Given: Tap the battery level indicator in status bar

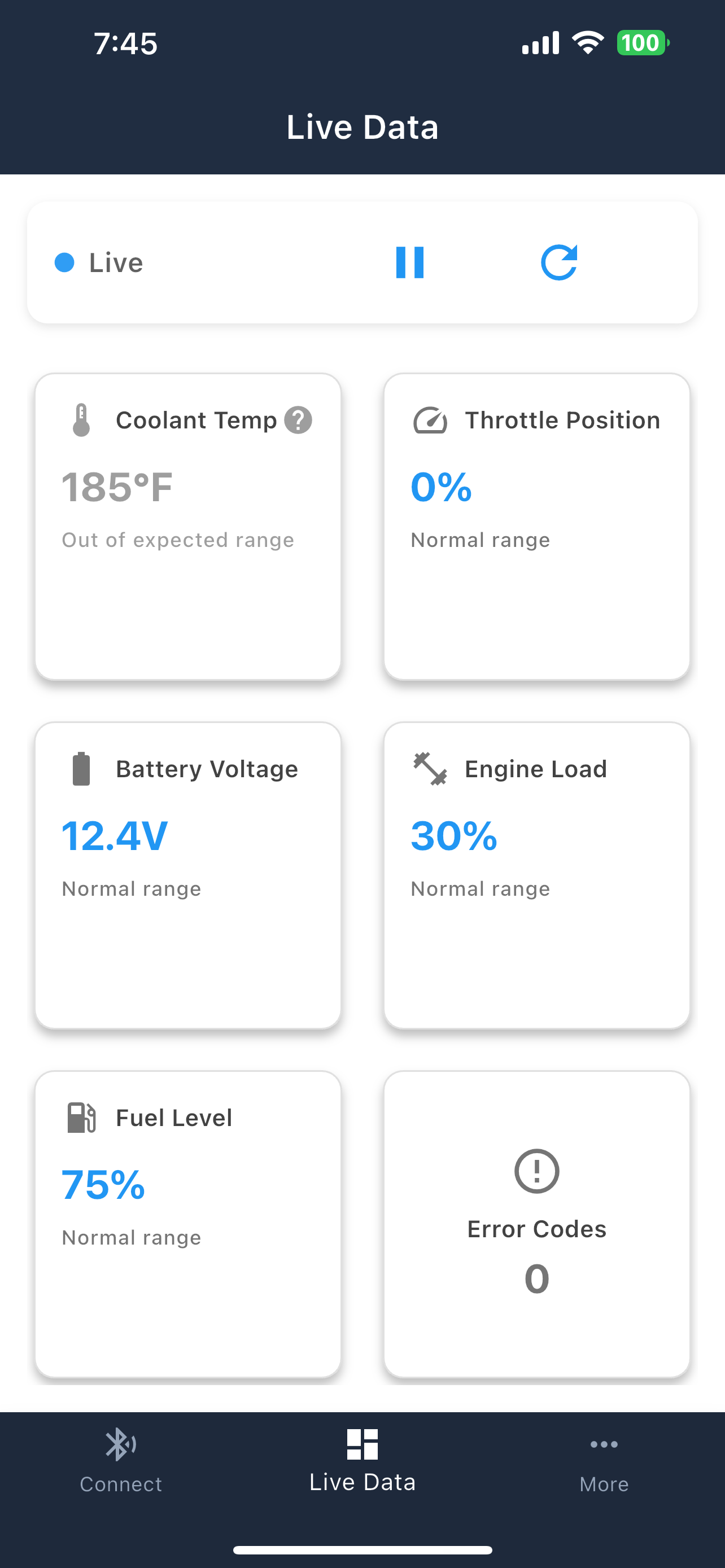Looking at the screenshot, I should 641,42.
